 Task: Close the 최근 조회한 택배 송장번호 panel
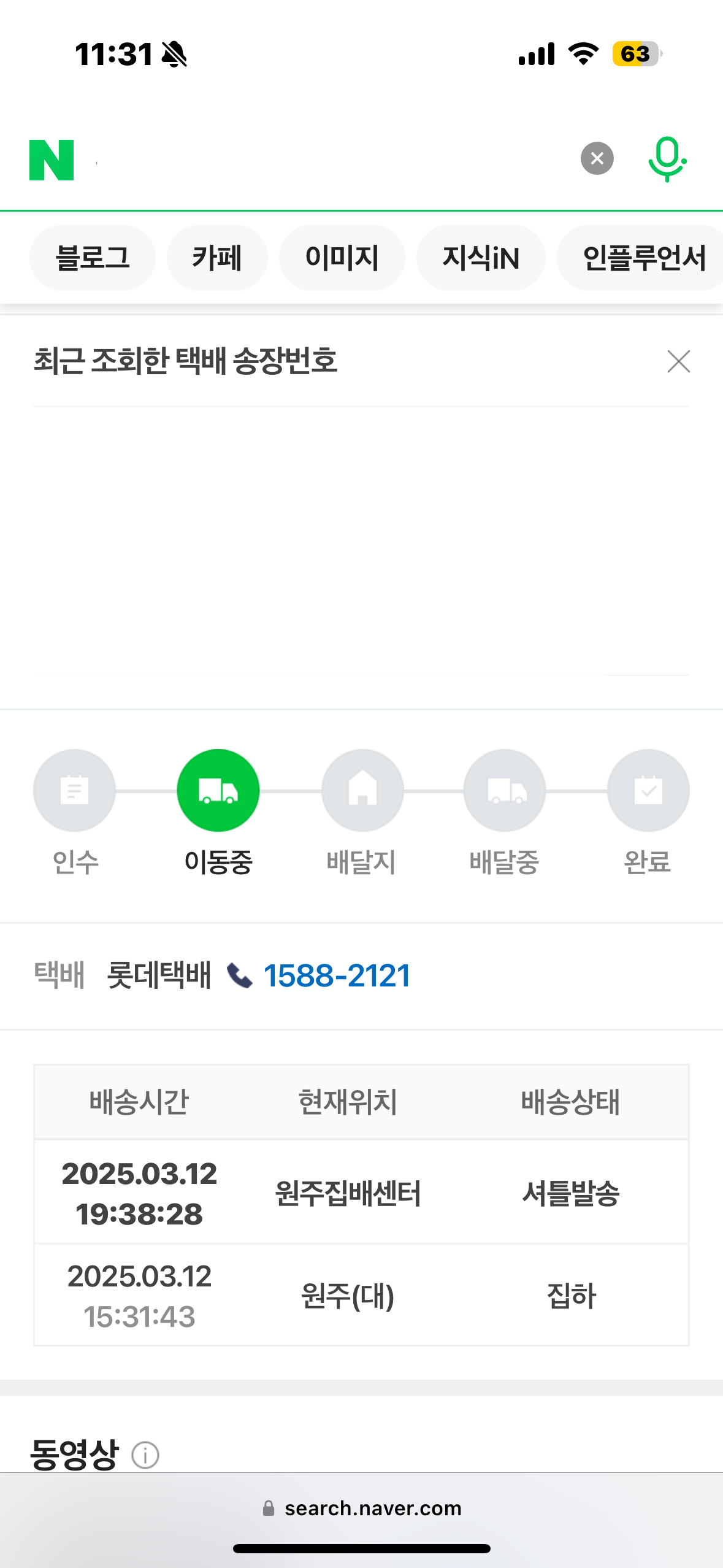(678, 361)
